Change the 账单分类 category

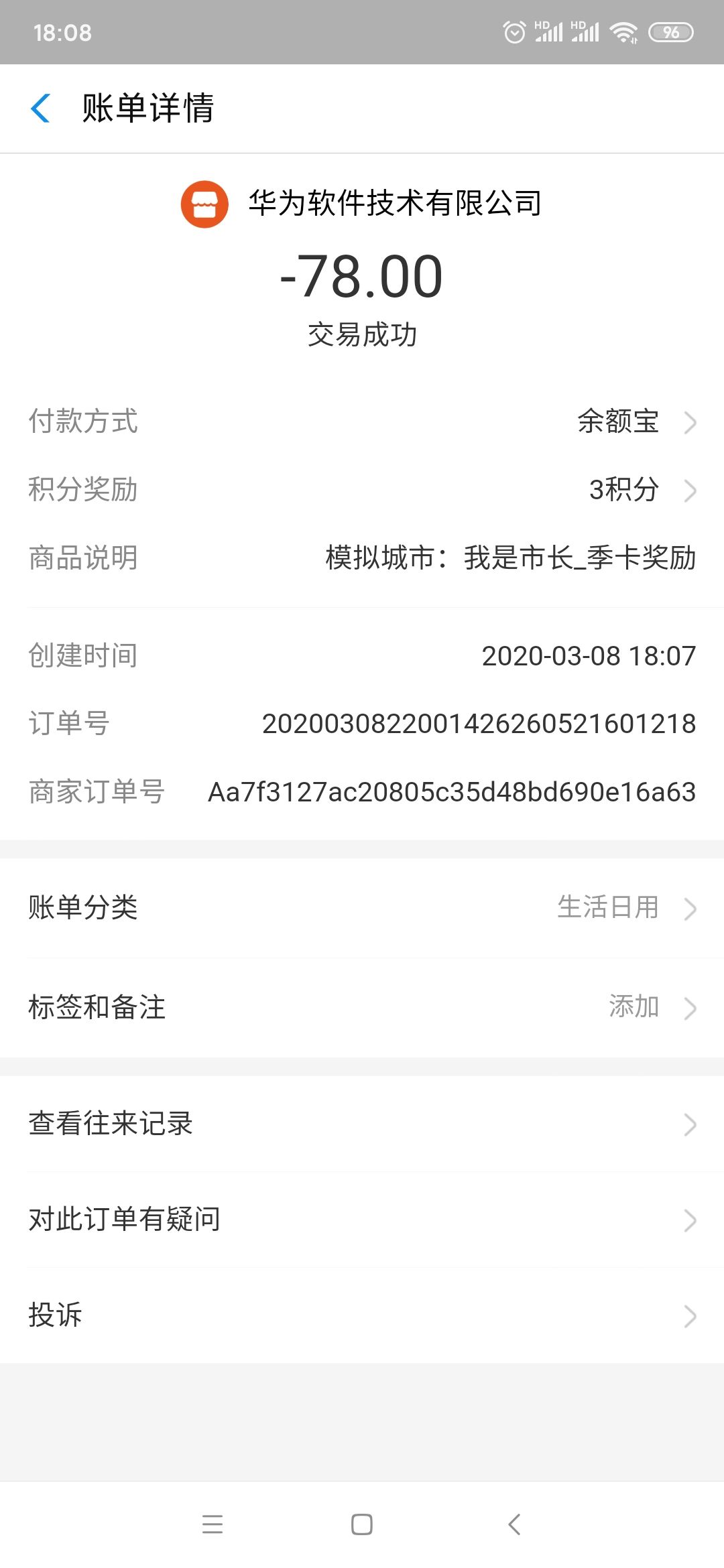tap(362, 908)
